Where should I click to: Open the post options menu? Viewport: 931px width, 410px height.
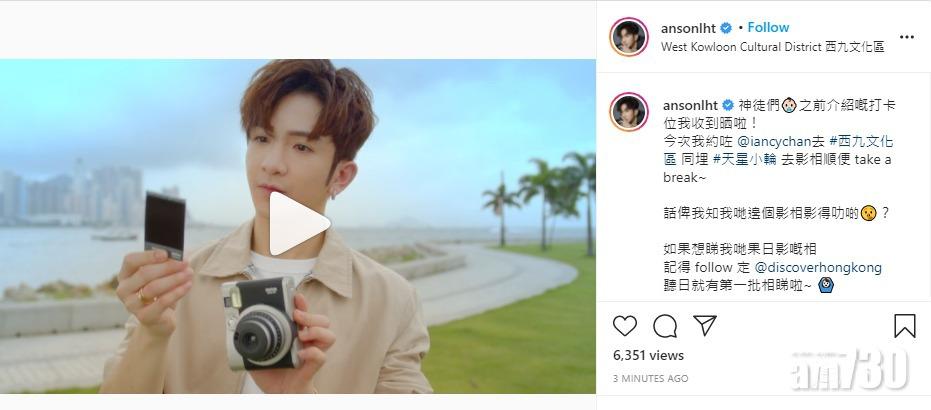(x=906, y=37)
